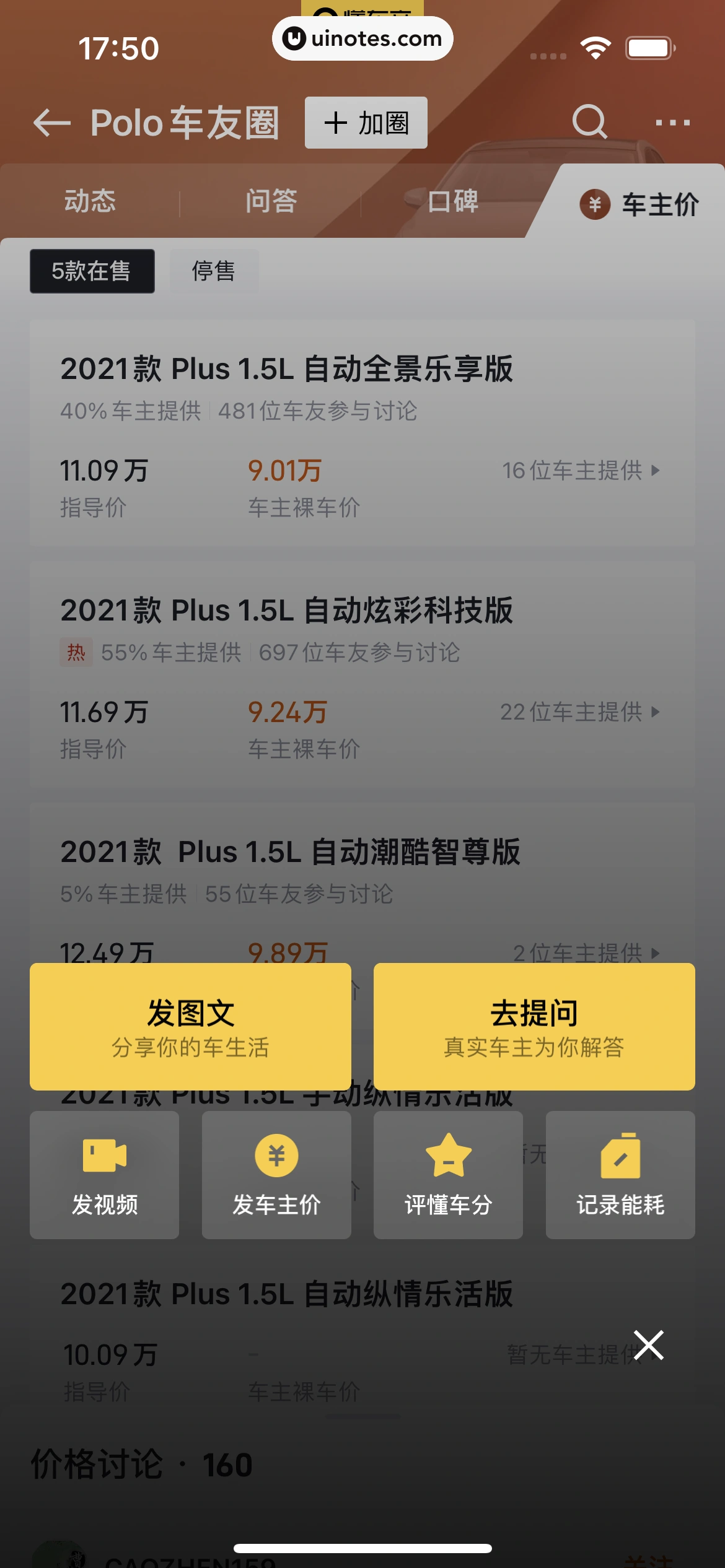
Task: Join the circle with 加圈 button
Action: [366, 123]
